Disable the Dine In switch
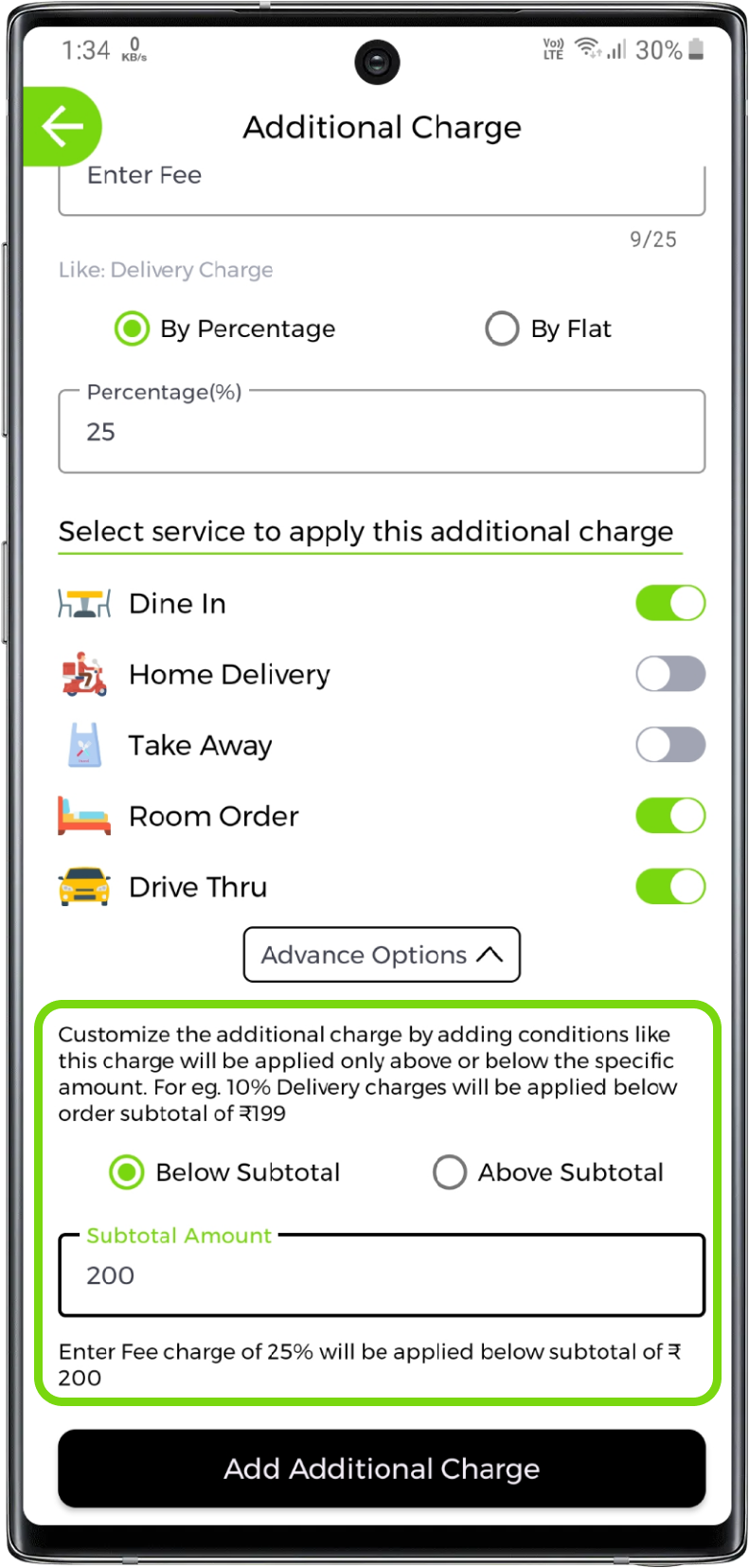 click(x=669, y=603)
